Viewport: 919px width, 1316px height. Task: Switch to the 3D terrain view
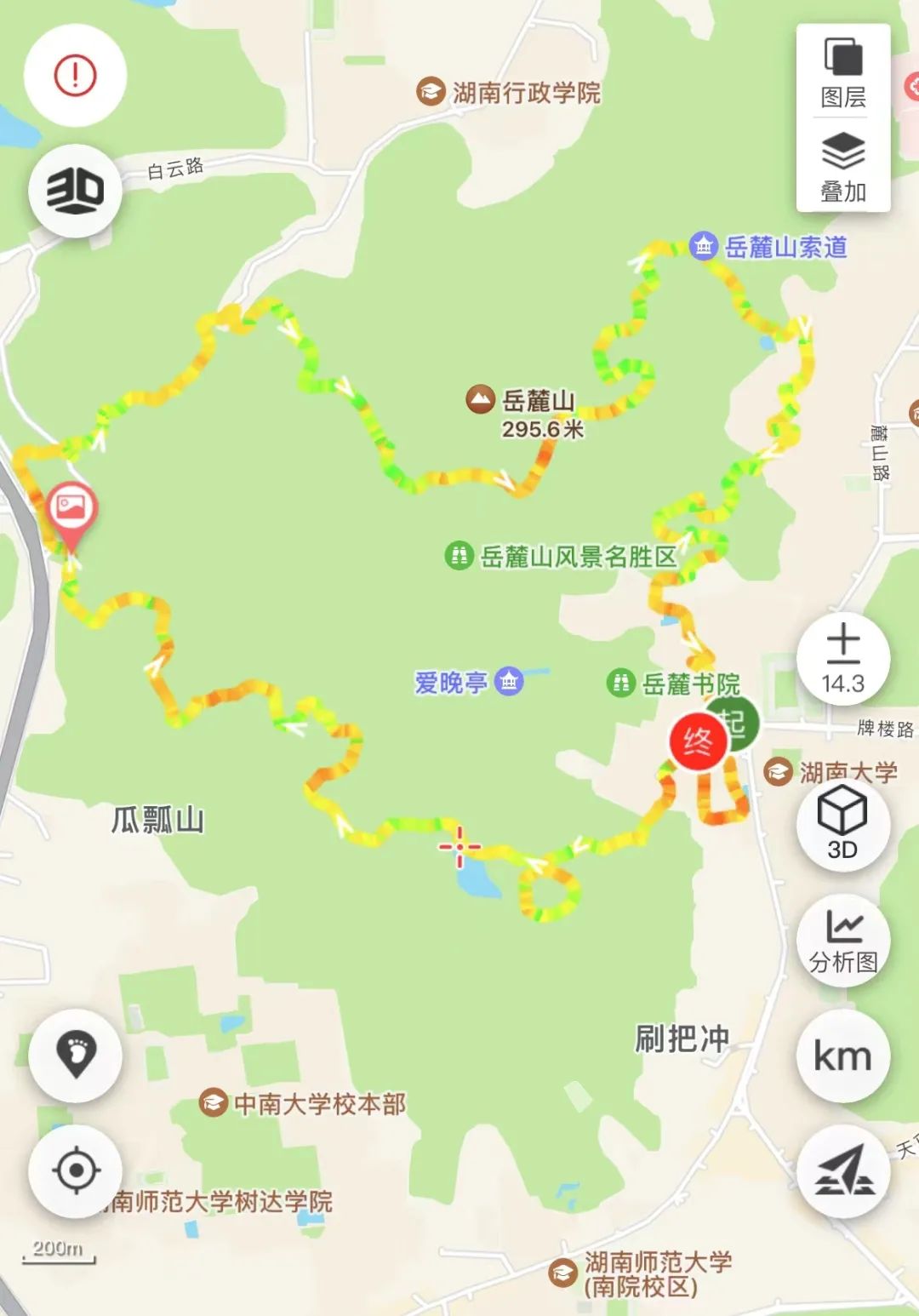(x=75, y=191)
